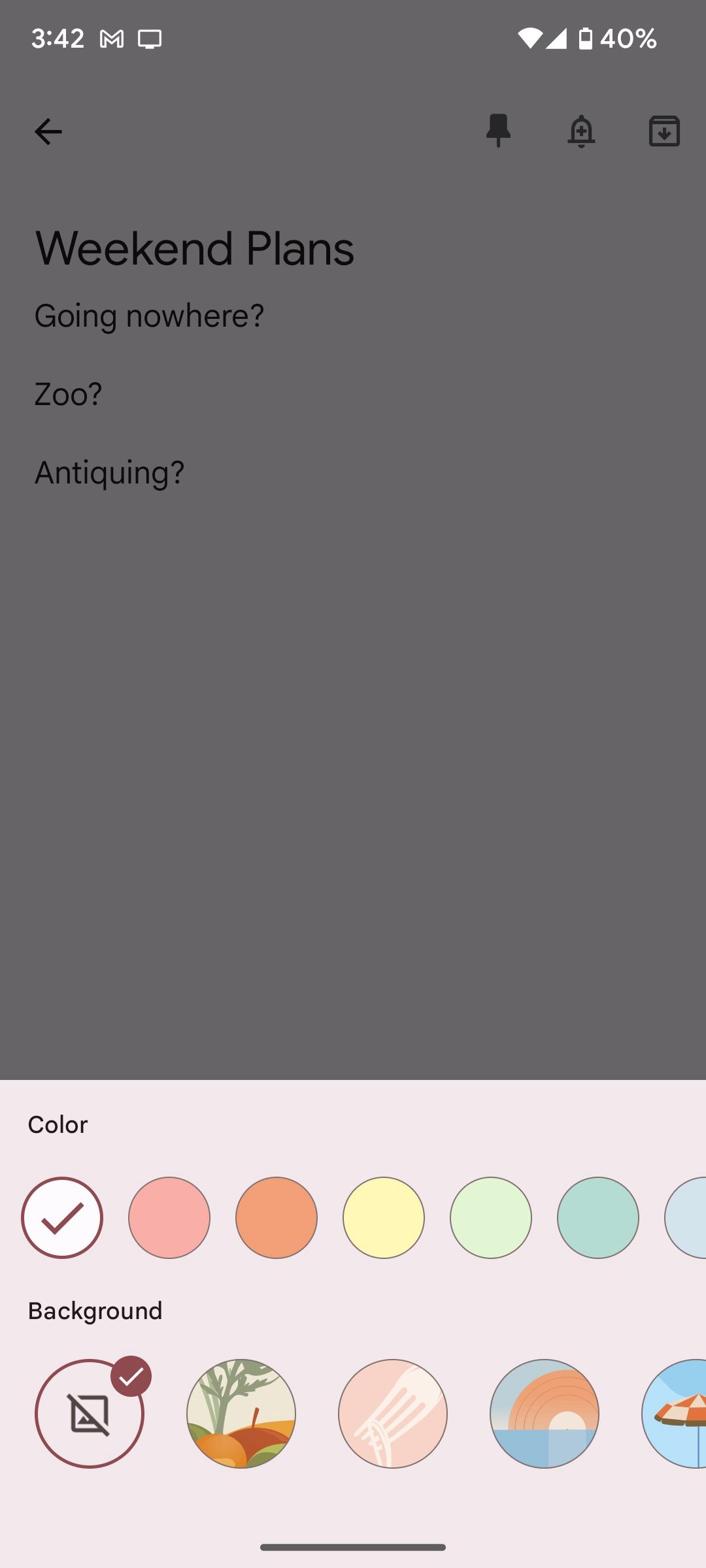The width and height of the screenshot is (706, 1568).
Task: Open the reminder bell icon
Action: click(x=582, y=131)
